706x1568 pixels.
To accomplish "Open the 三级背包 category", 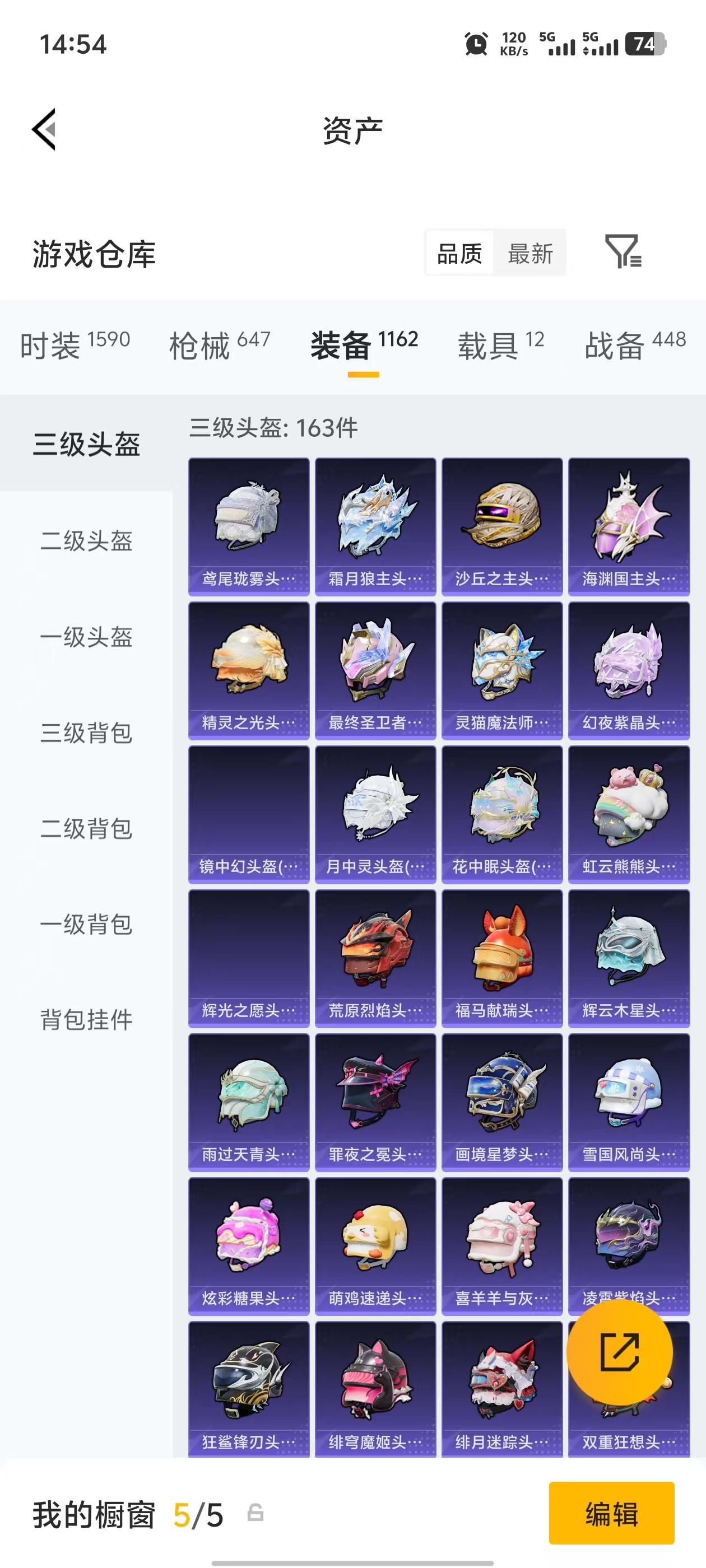I will [x=86, y=732].
